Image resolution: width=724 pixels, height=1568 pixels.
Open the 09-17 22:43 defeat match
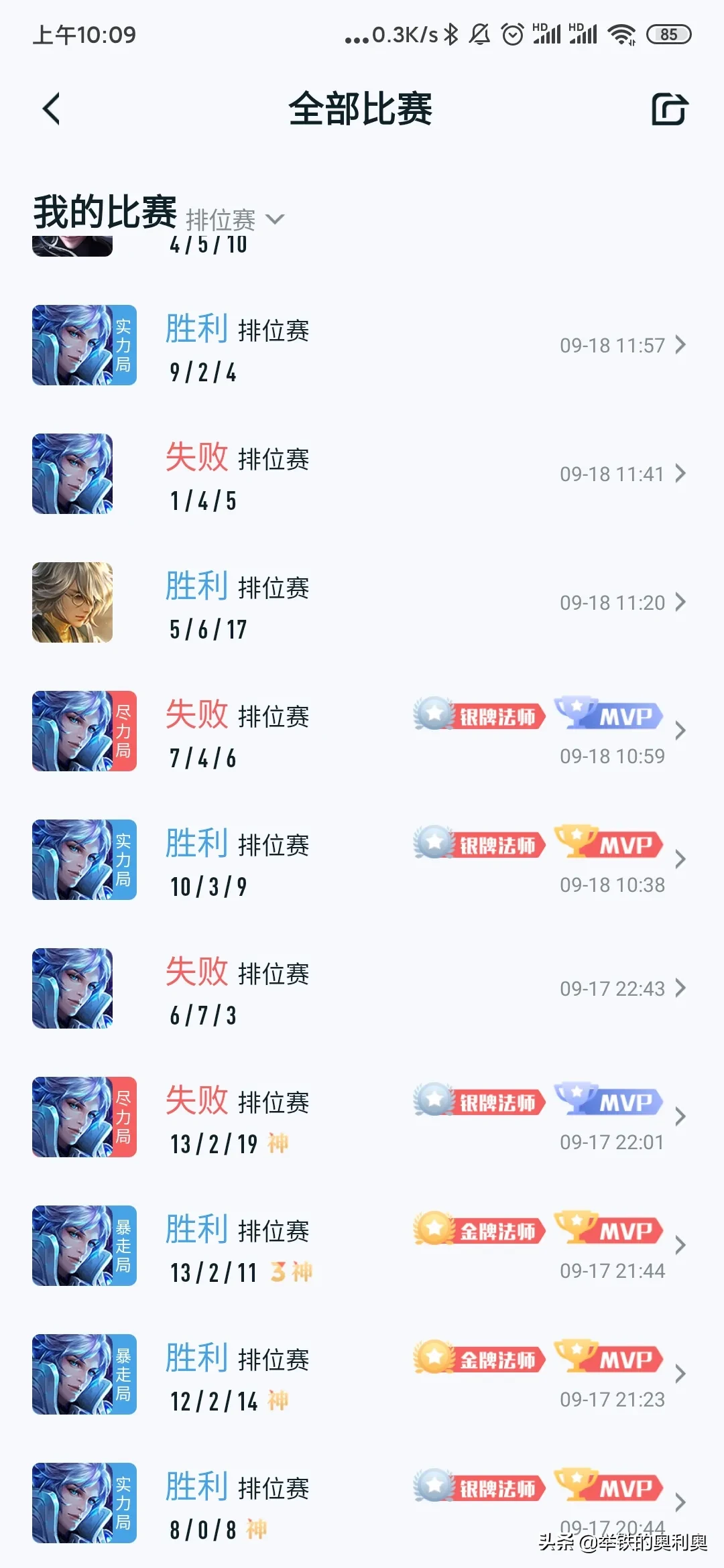pos(362,989)
